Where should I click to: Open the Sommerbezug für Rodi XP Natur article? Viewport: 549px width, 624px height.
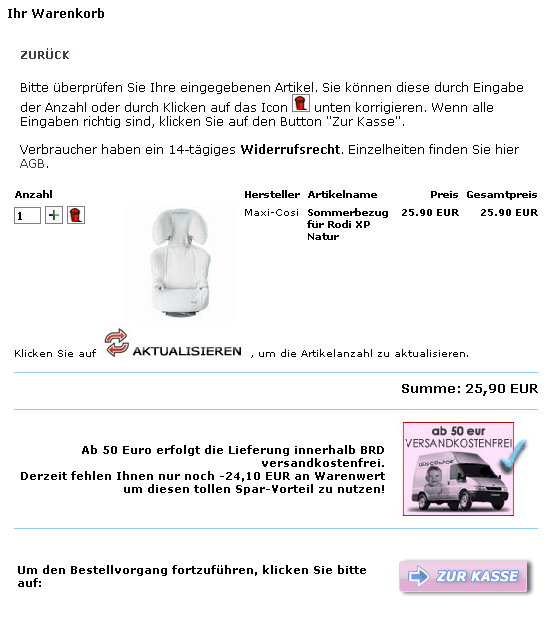(x=347, y=224)
